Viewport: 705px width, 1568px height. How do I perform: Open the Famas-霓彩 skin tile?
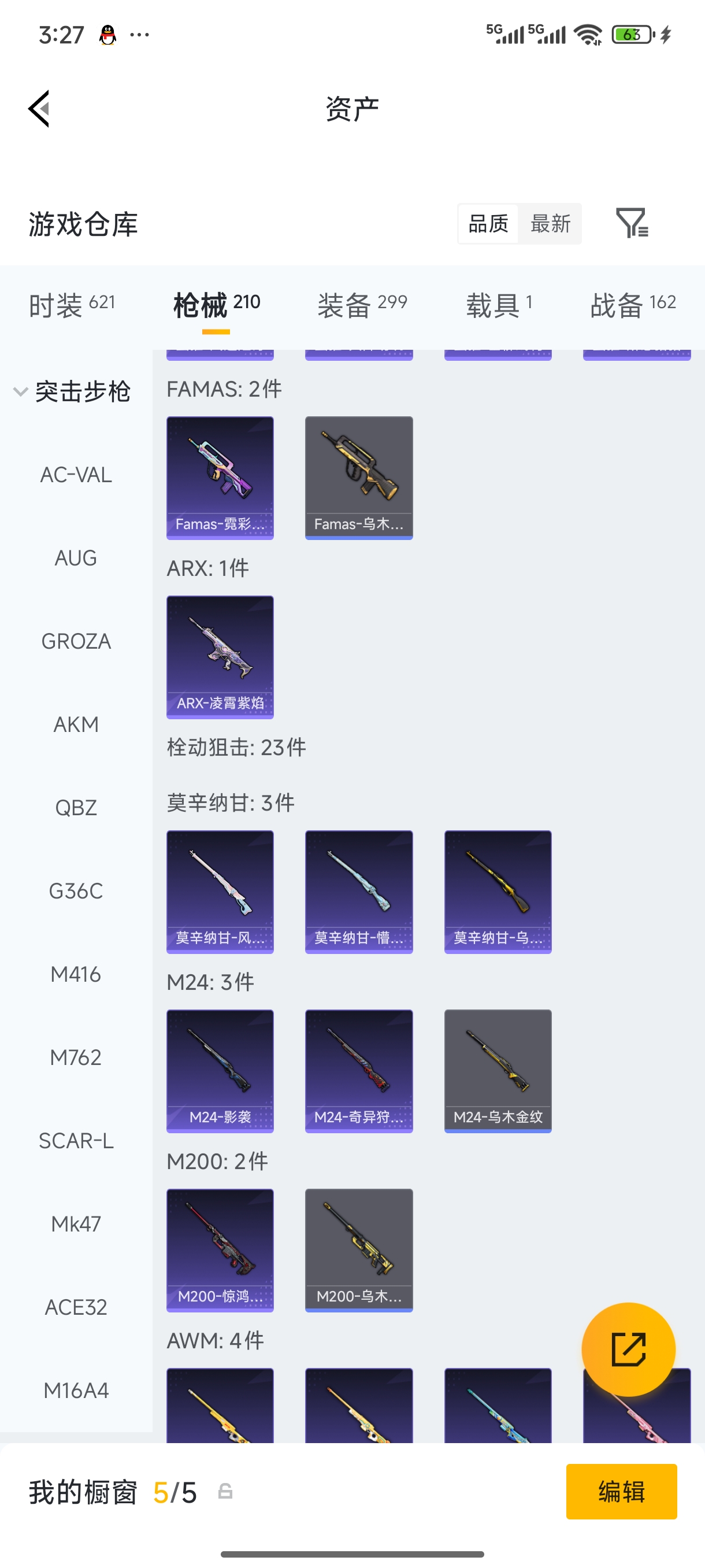click(x=220, y=478)
